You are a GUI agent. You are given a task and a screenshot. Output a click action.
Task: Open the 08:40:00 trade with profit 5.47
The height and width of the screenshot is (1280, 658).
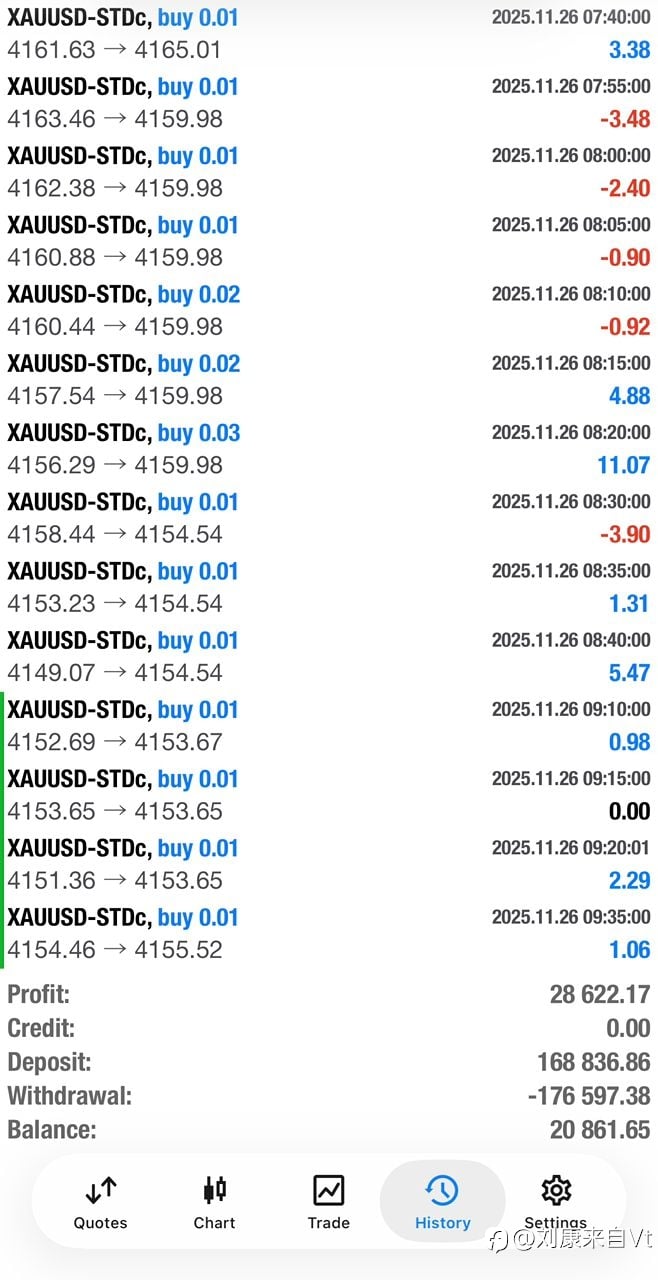pyautogui.click(x=329, y=656)
